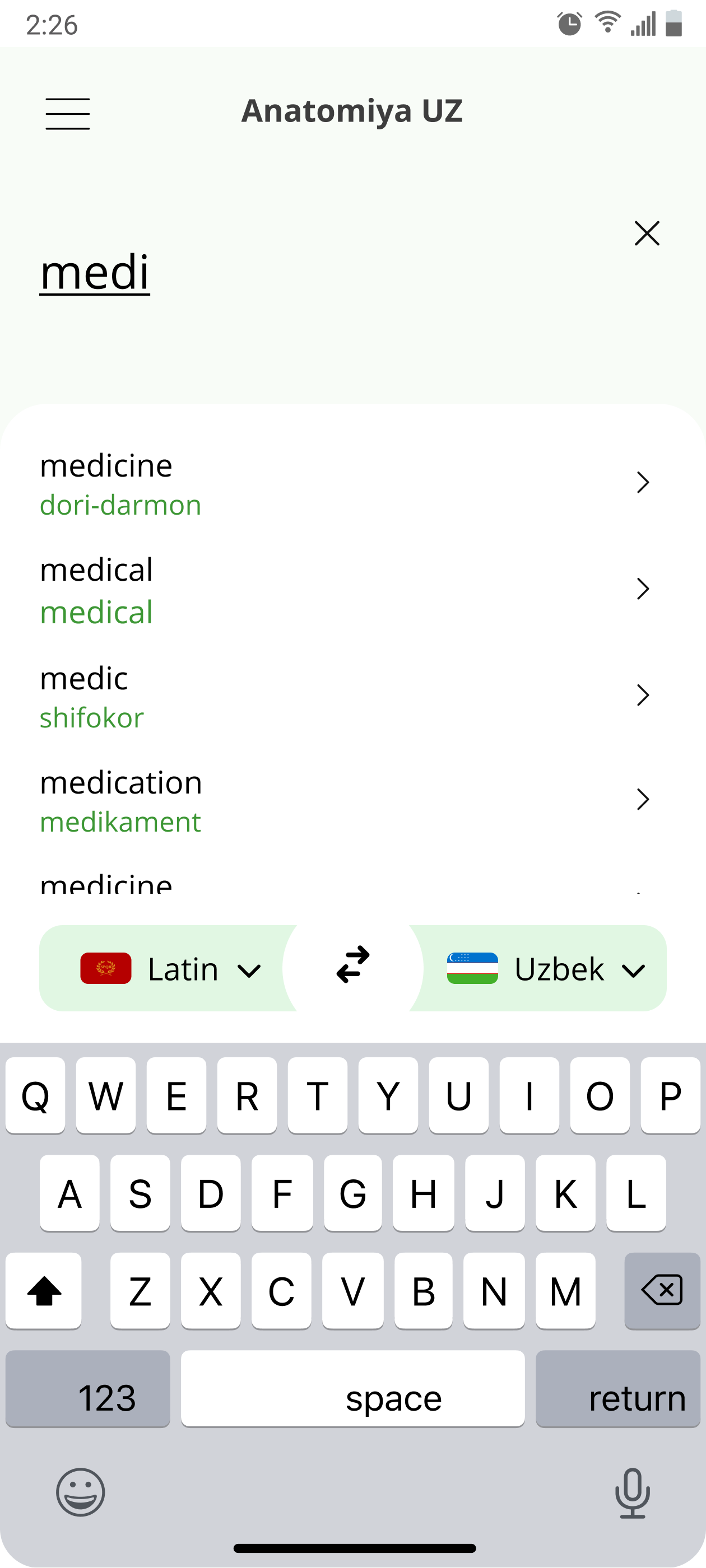Expand the Latin source language dropdown

[x=170, y=968]
